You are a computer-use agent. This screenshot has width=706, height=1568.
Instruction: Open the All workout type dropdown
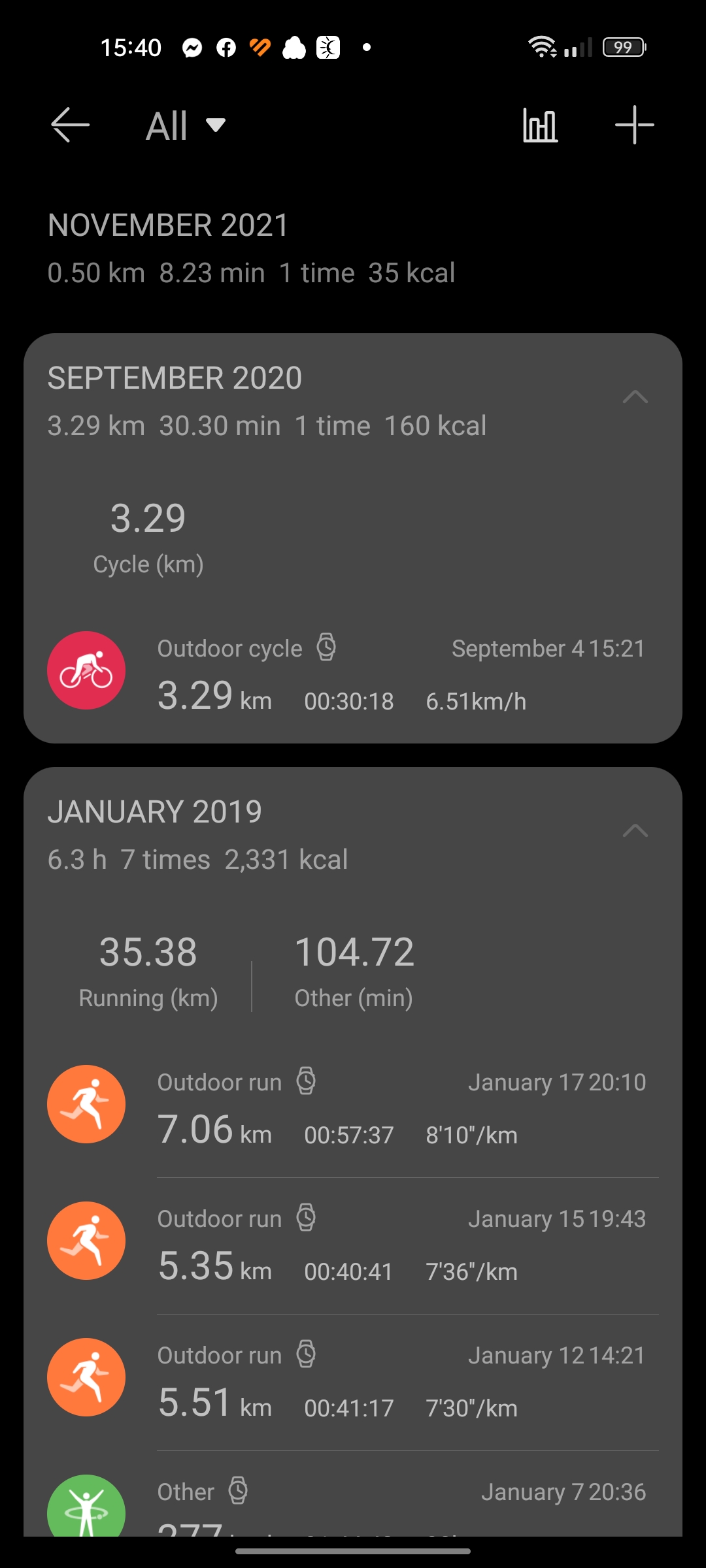[x=186, y=125]
